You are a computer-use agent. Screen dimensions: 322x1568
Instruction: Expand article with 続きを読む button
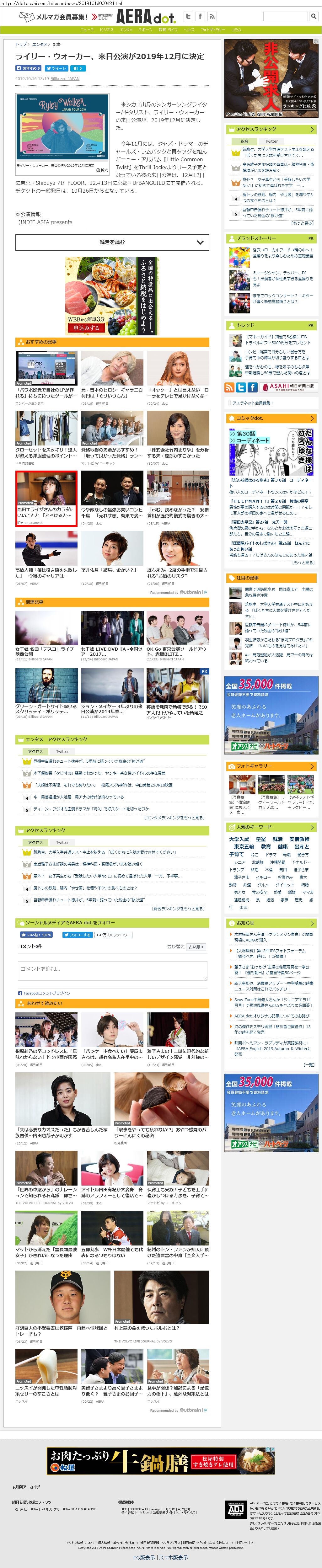[x=112, y=242]
